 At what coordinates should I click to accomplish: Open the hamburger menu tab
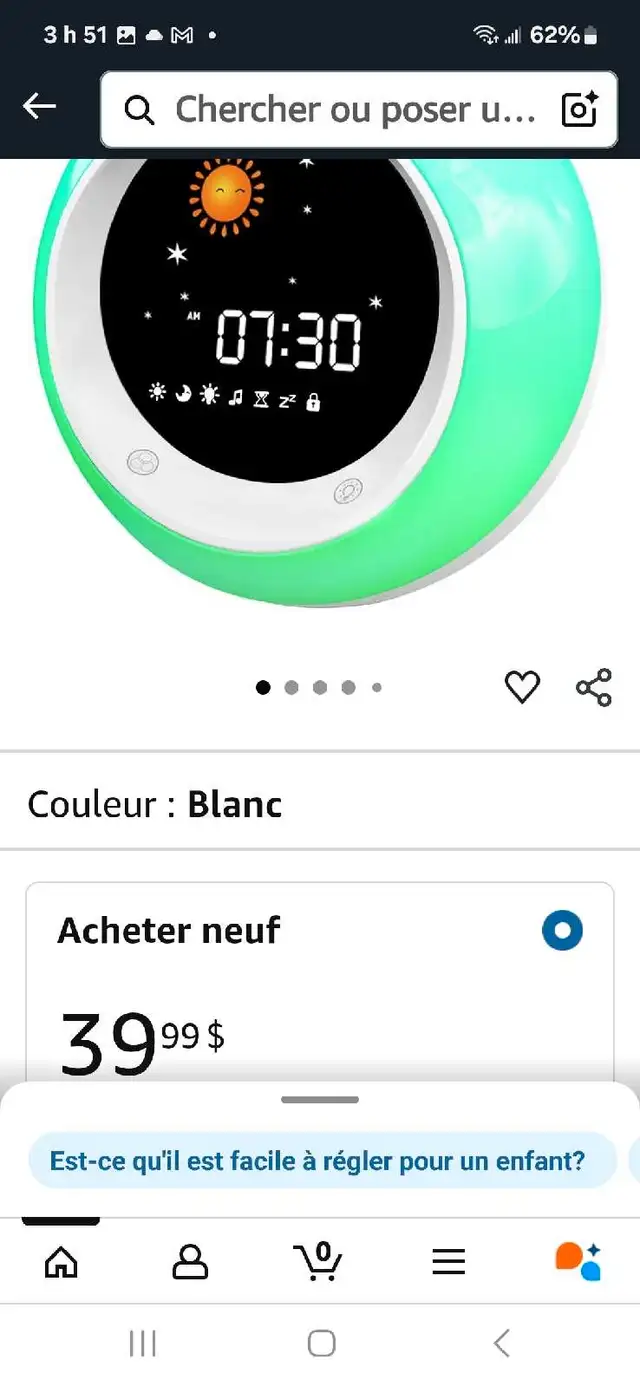(449, 1262)
